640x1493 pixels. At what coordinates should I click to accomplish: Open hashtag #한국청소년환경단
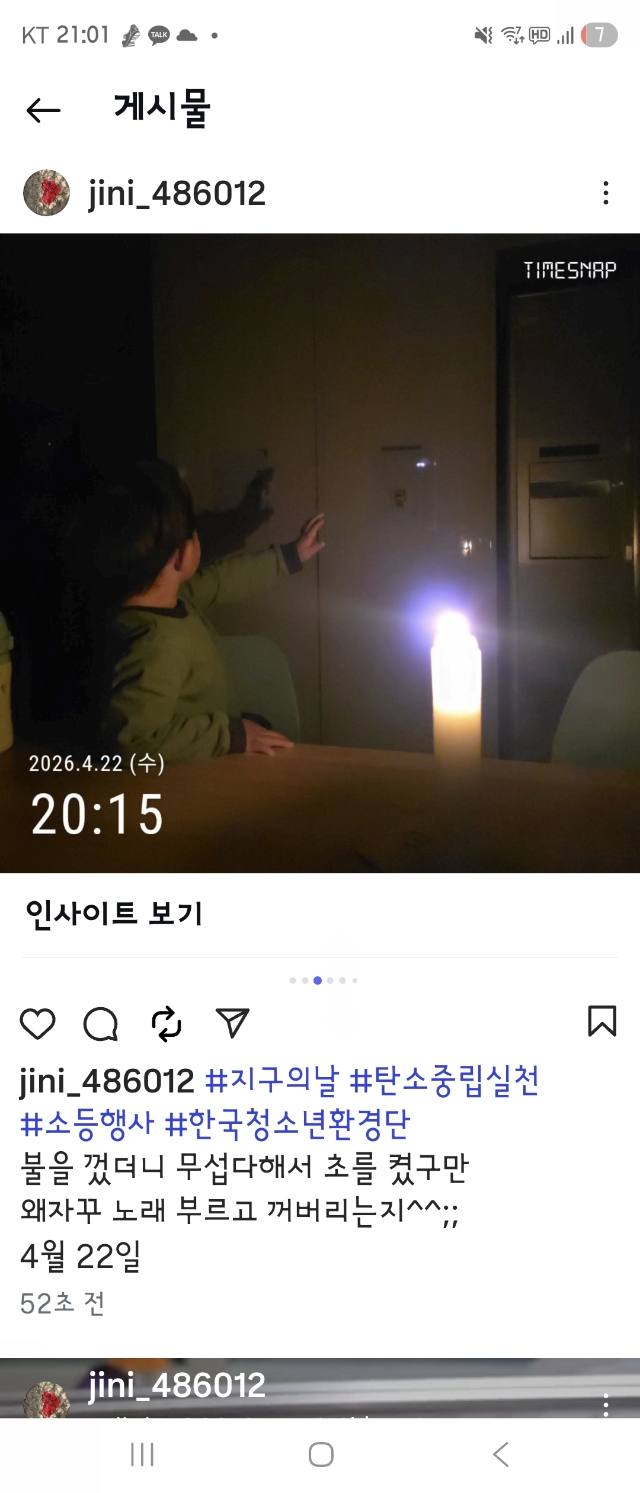click(x=287, y=1124)
